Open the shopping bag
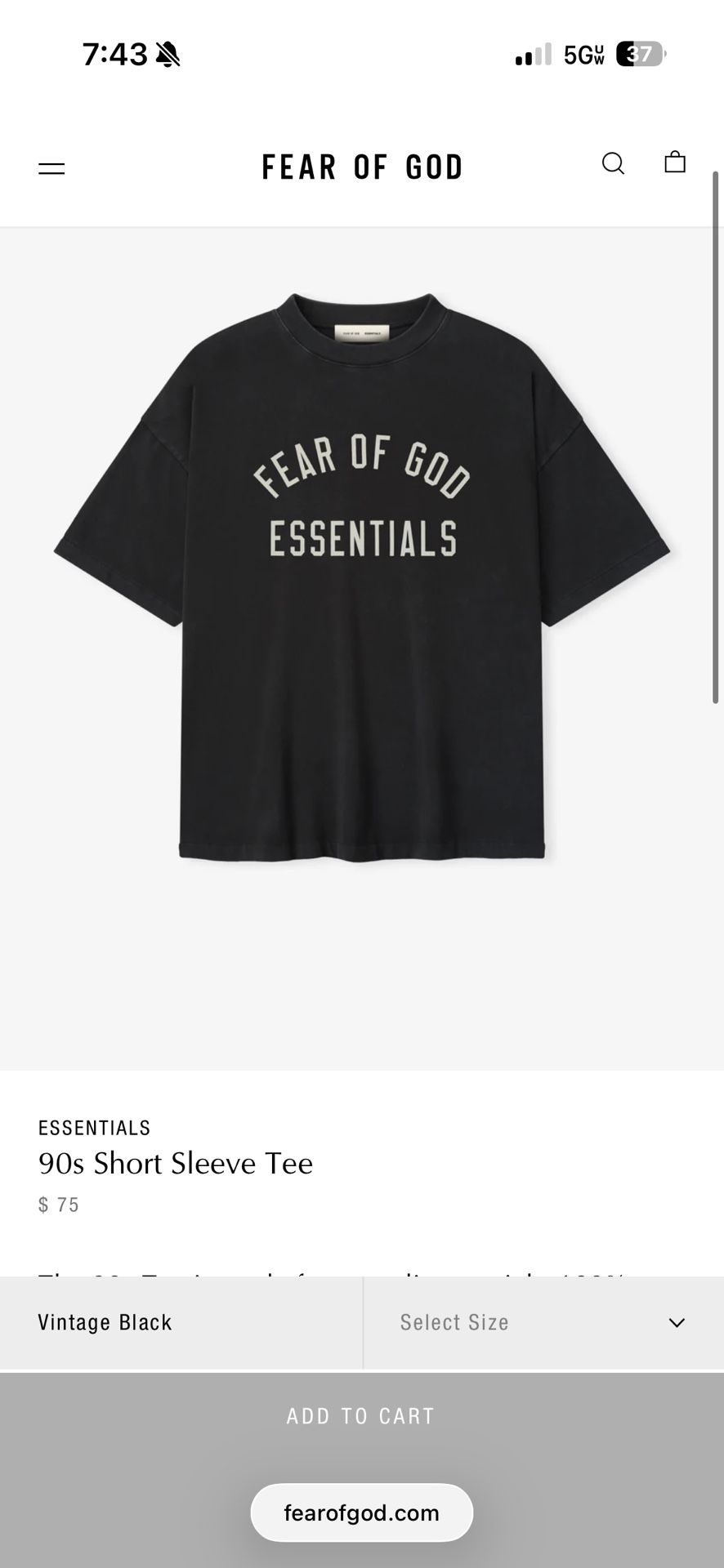 click(675, 163)
